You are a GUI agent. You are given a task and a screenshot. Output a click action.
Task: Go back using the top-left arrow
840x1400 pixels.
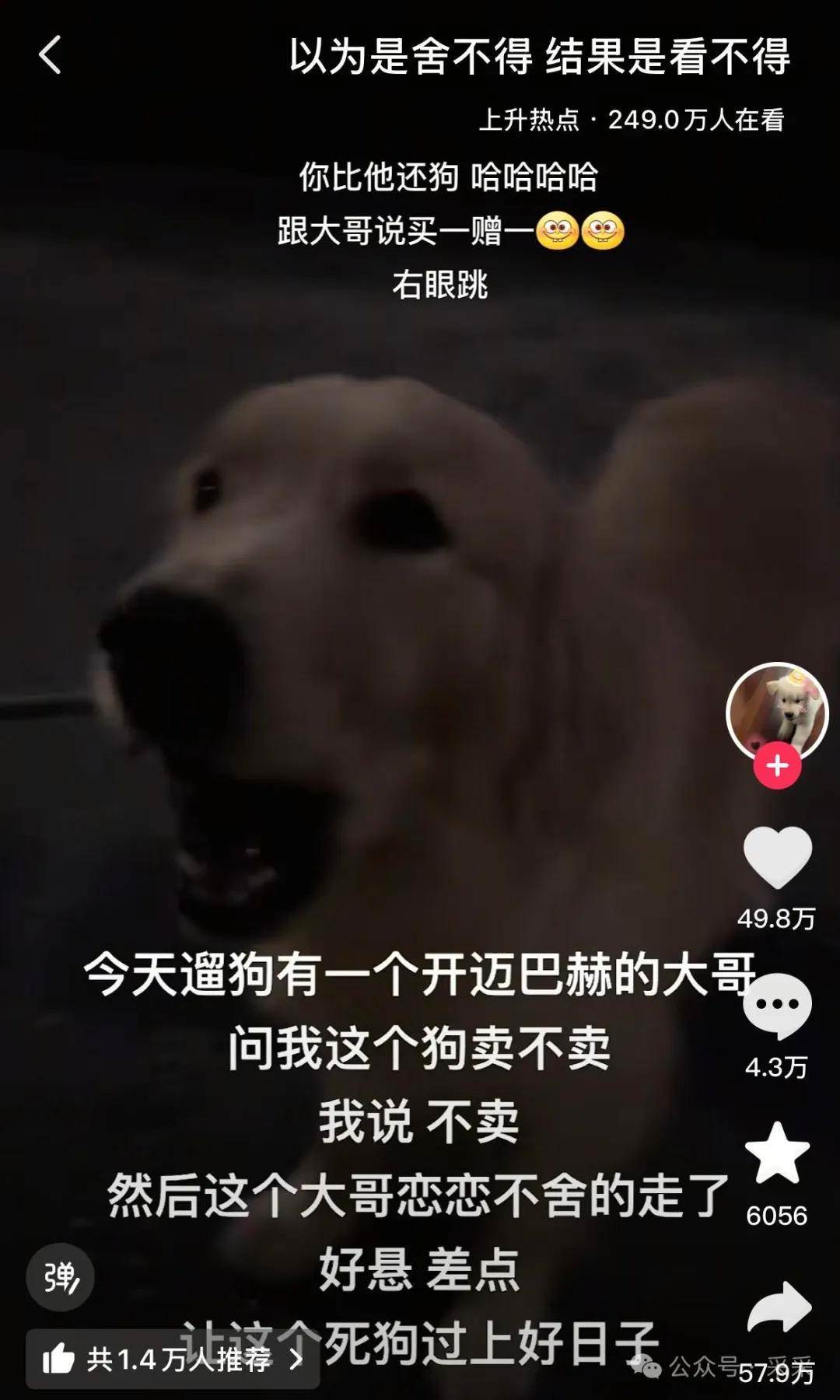[50, 55]
